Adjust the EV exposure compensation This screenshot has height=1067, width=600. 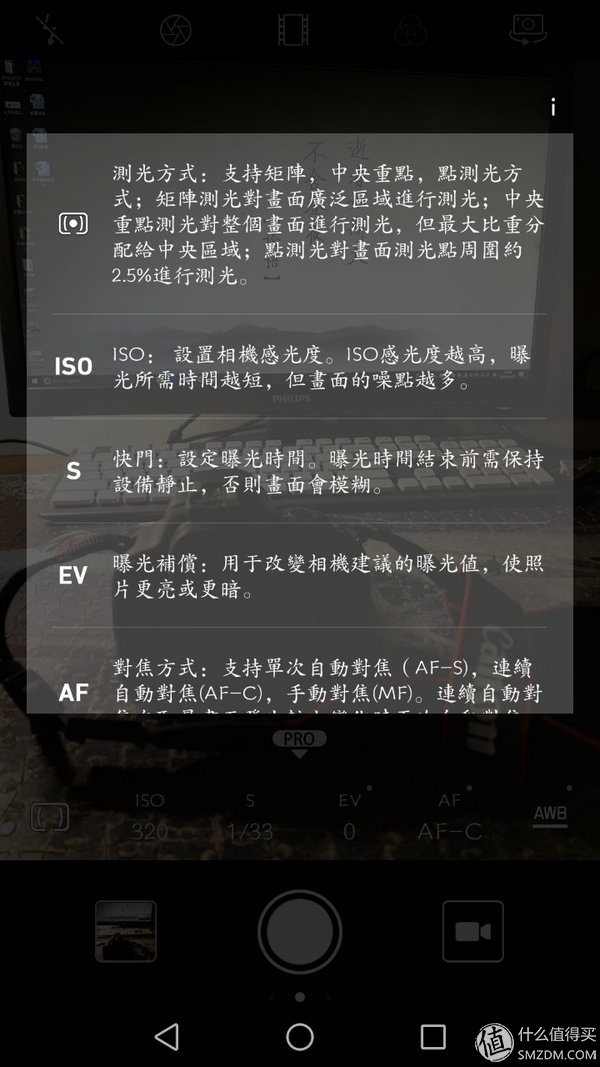coord(349,817)
